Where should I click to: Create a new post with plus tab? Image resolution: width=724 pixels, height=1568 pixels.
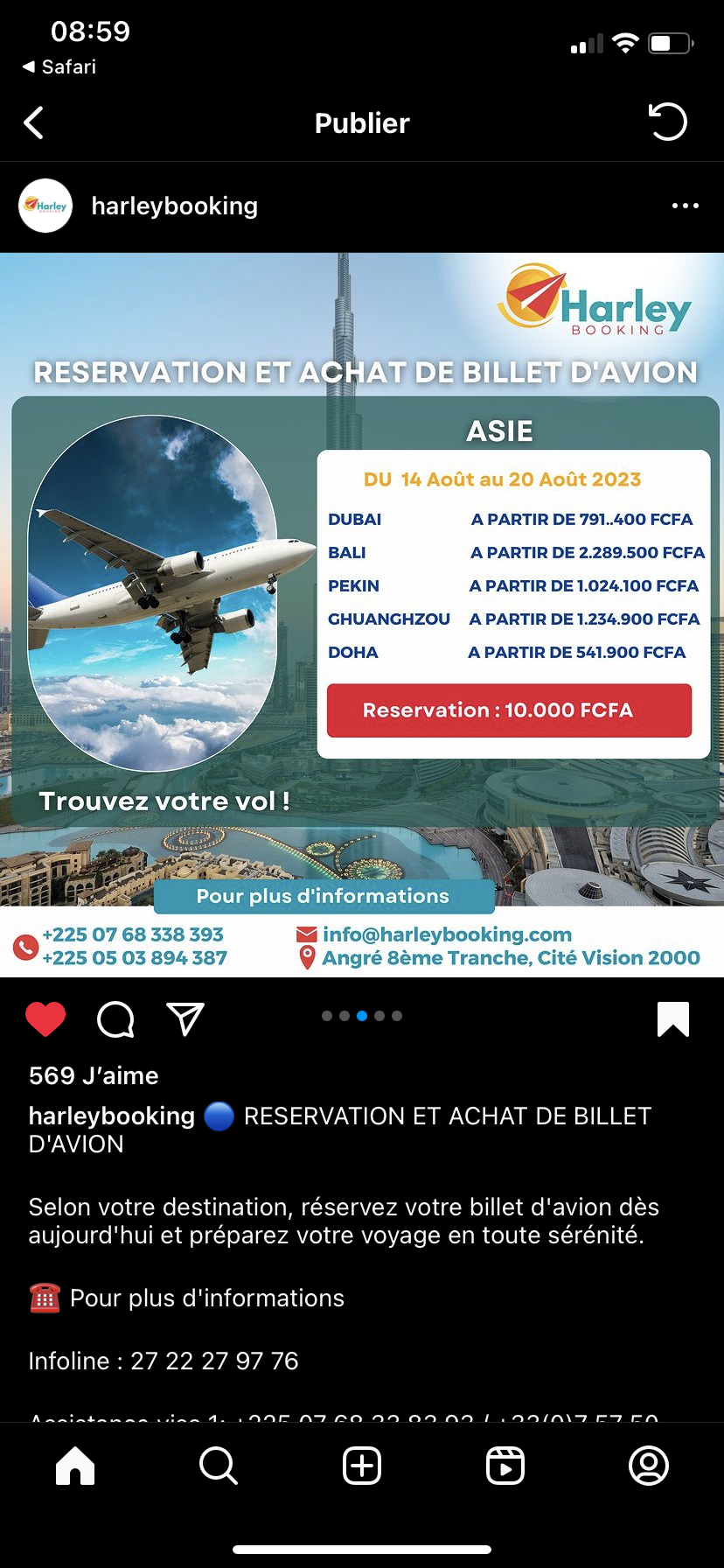[x=362, y=1466]
